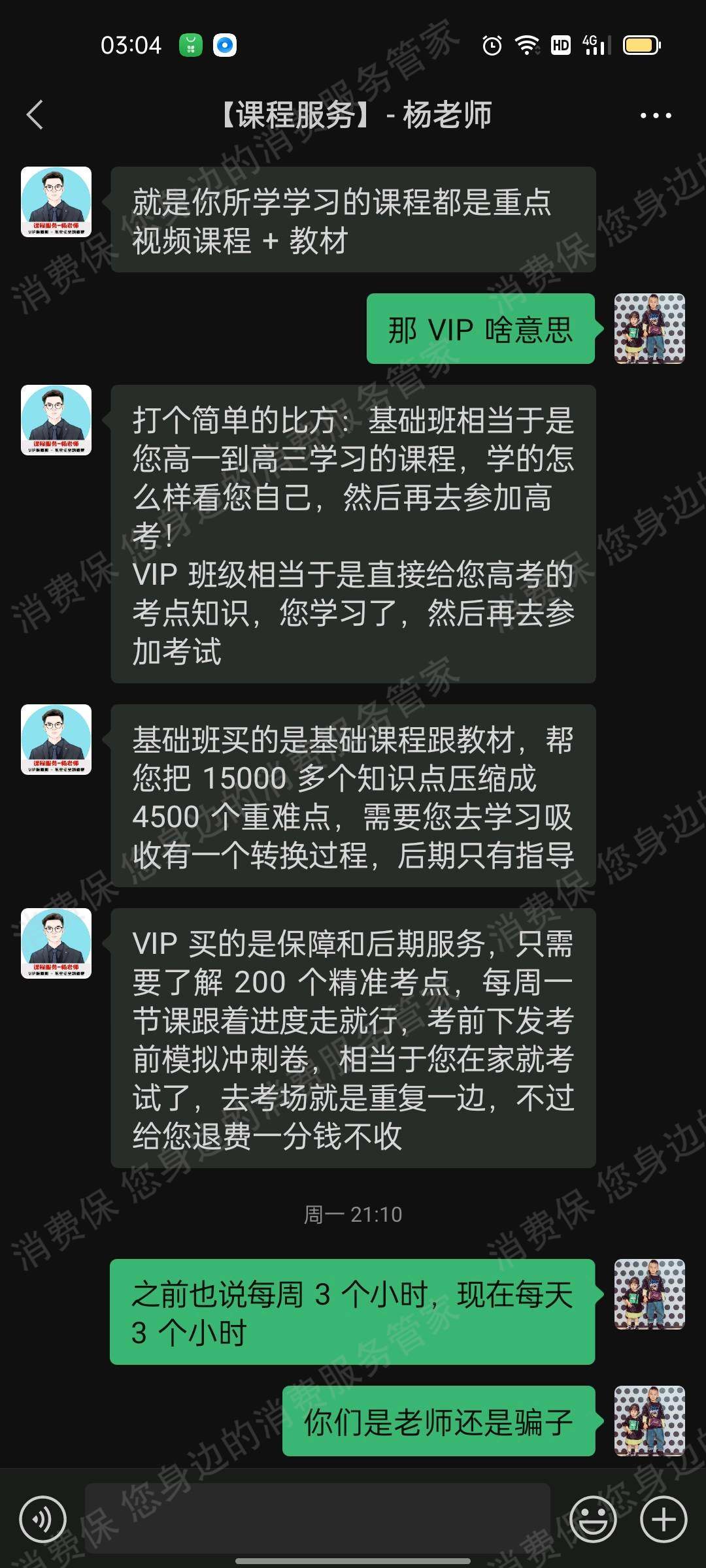Open the emoji picker

click(593, 1520)
